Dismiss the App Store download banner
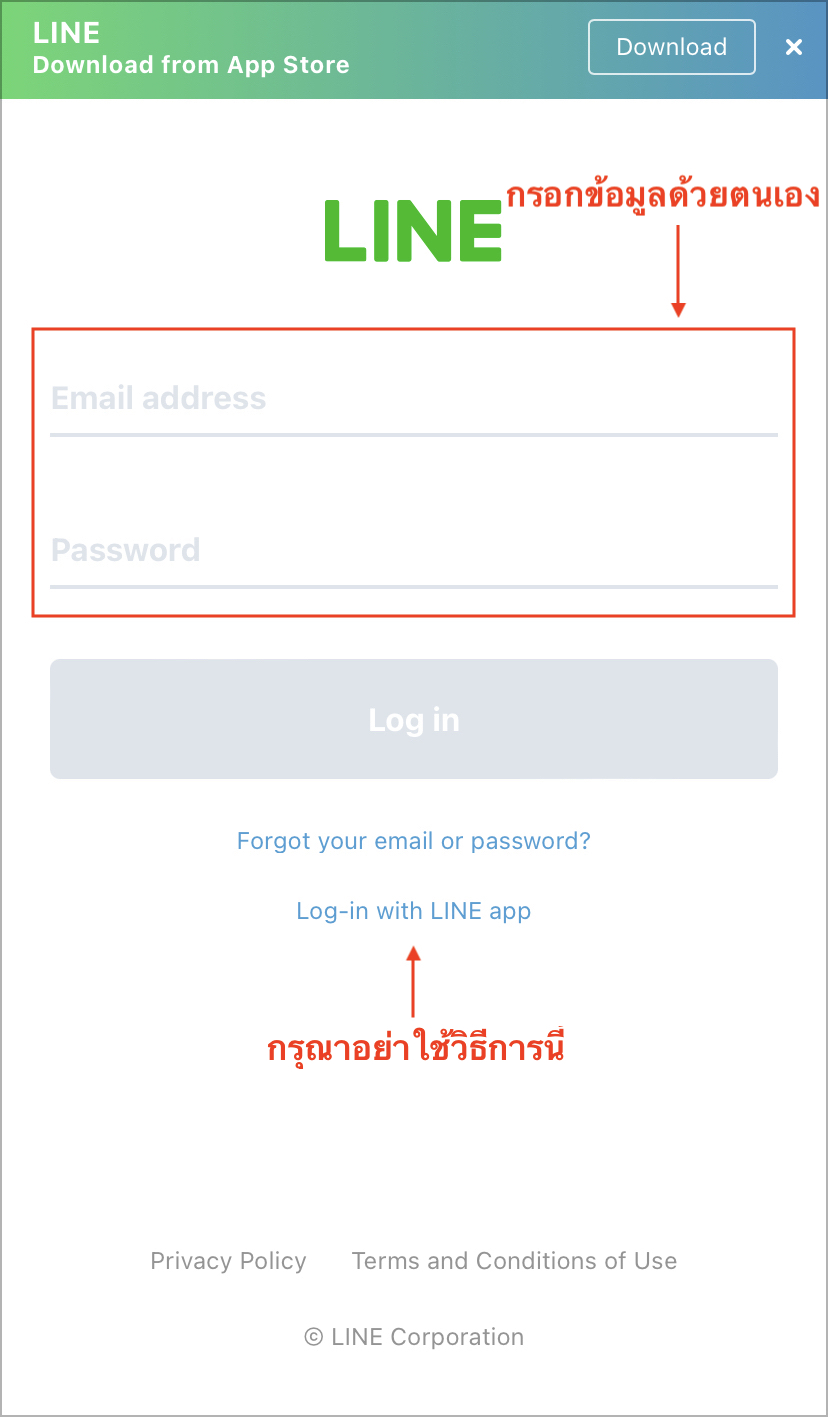Screen dimensions: 828x1417 (794, 47)
